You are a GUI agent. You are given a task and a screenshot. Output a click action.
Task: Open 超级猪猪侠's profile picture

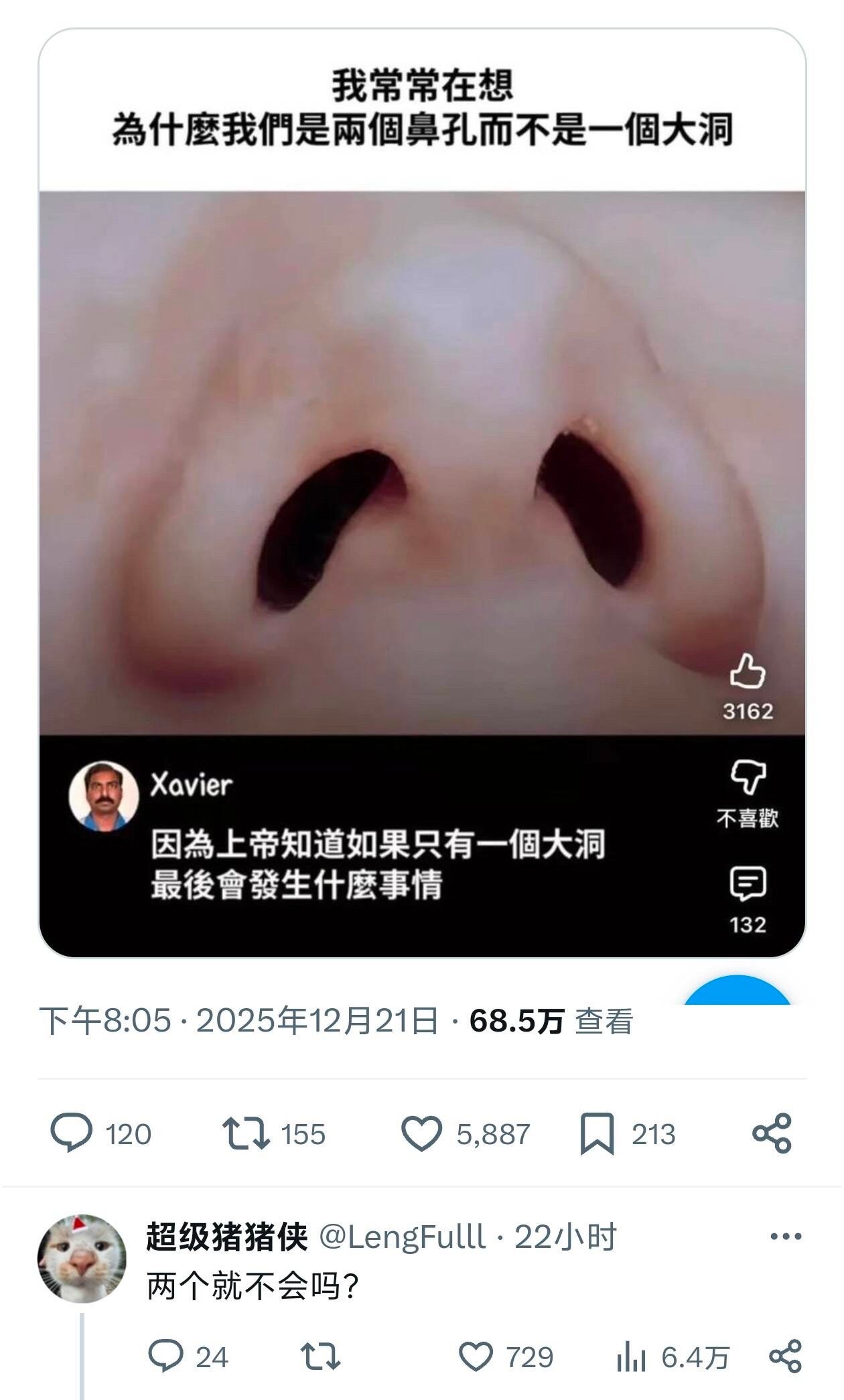pyautogui.click(x=82, y=1258)
